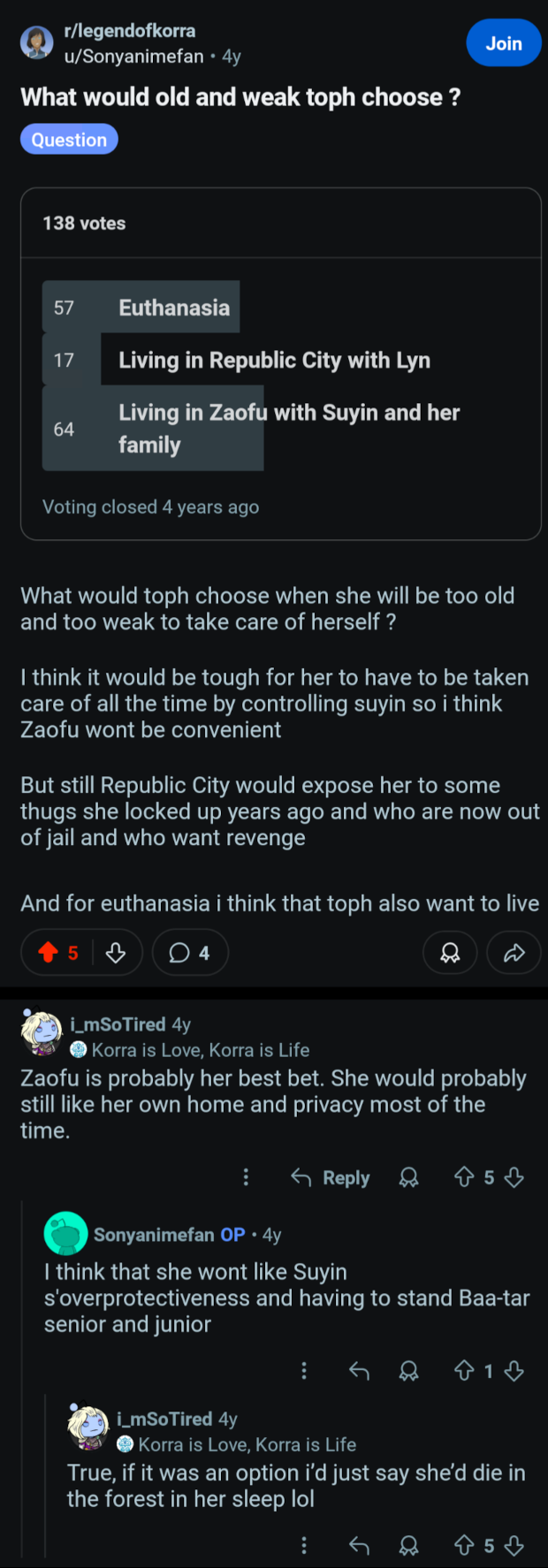548x1568 pixels.
Task: Downvote i_mSoTired's "die in the forest" comment
Action: [514, 1545]
